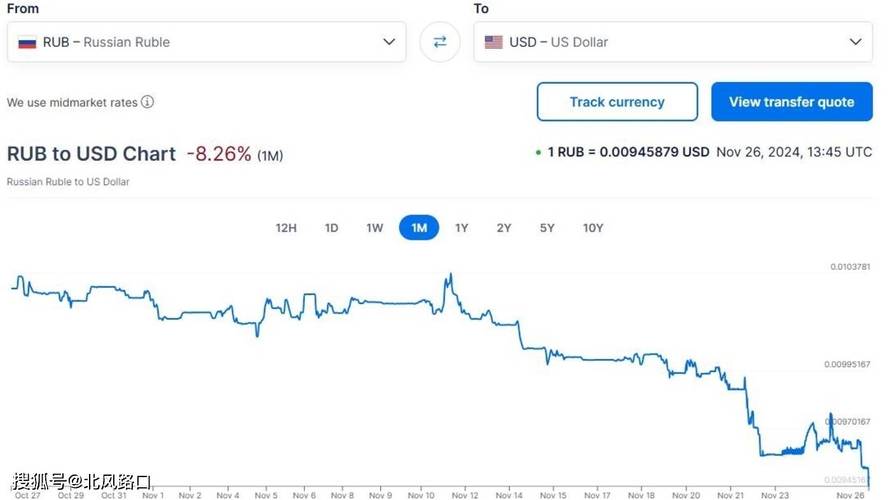This screenshot has height=500, width=889.
Task: Swap the From and To currencies
Action: (440, 42)
